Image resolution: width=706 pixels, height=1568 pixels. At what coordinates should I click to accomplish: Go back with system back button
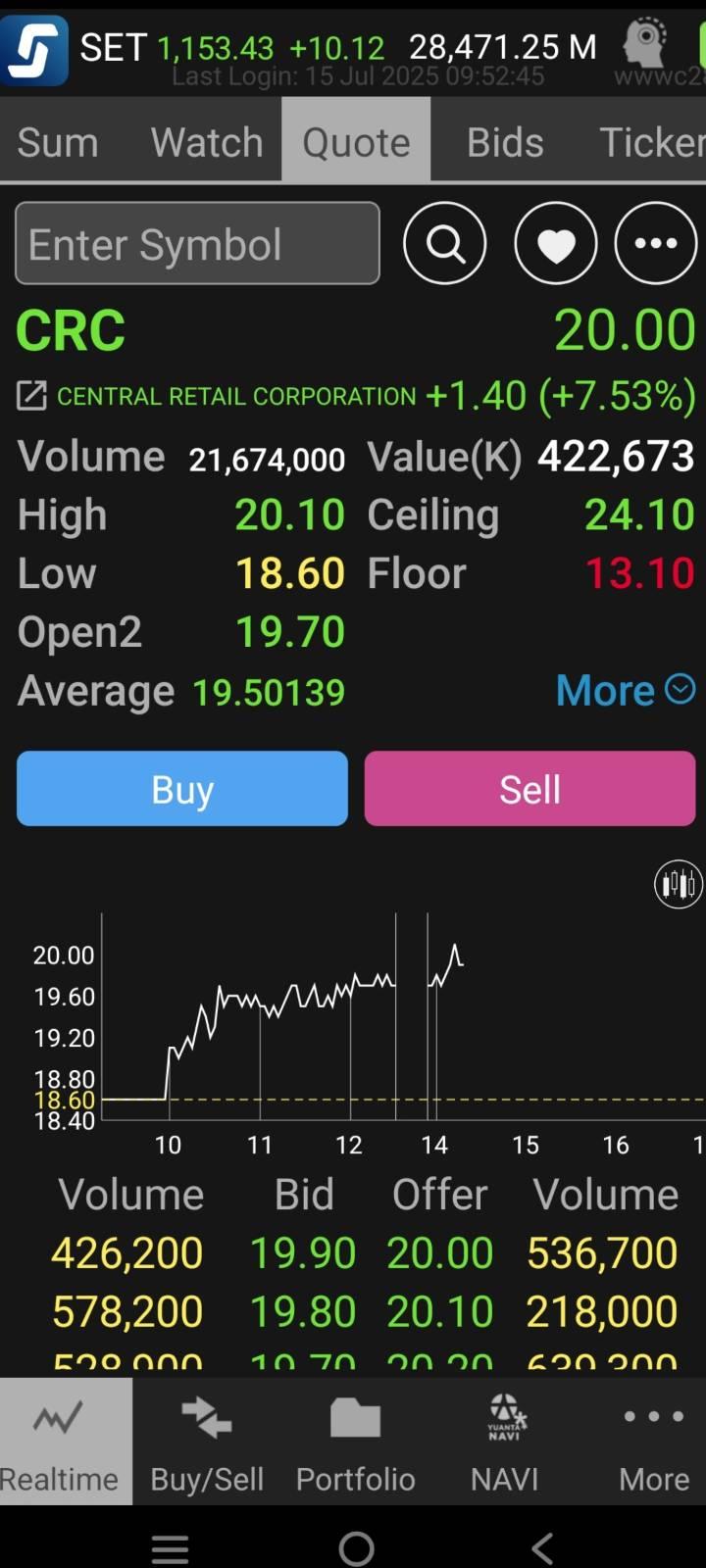point(541,1548)
